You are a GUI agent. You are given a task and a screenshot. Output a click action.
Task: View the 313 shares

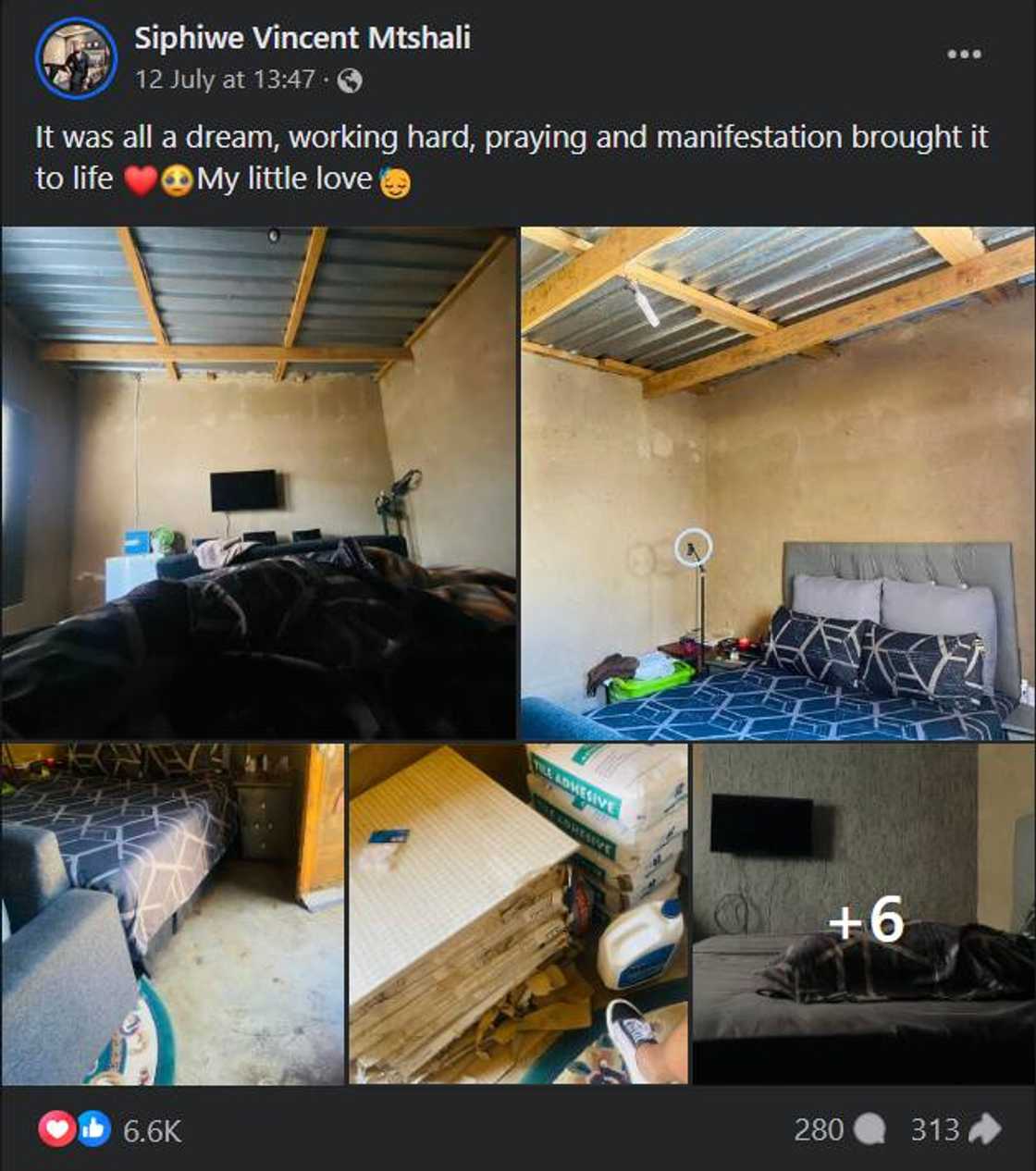(956, 1129)
